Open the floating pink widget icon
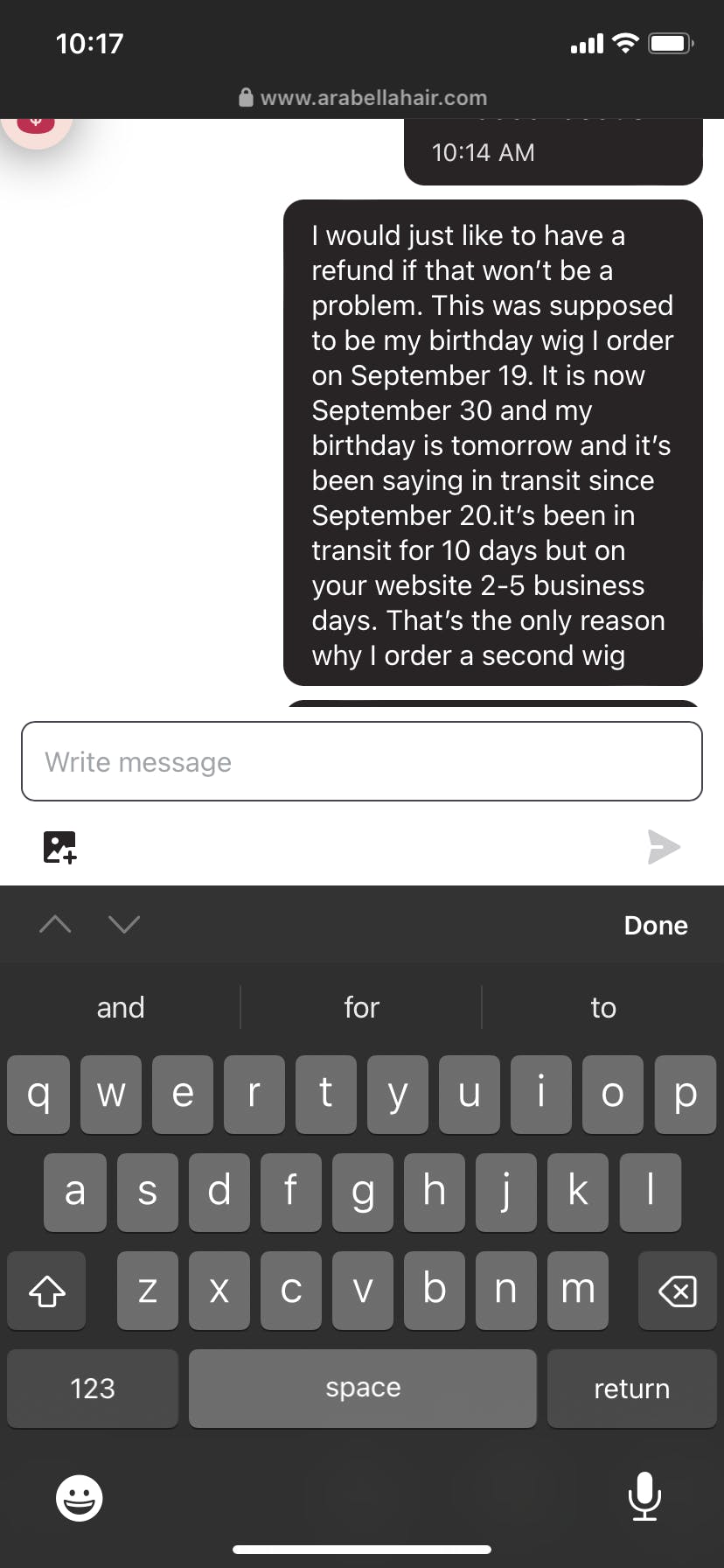Image resolution: width=724 pixels, height=1568 pixels. pyautogui.click(x=35, y=124)
